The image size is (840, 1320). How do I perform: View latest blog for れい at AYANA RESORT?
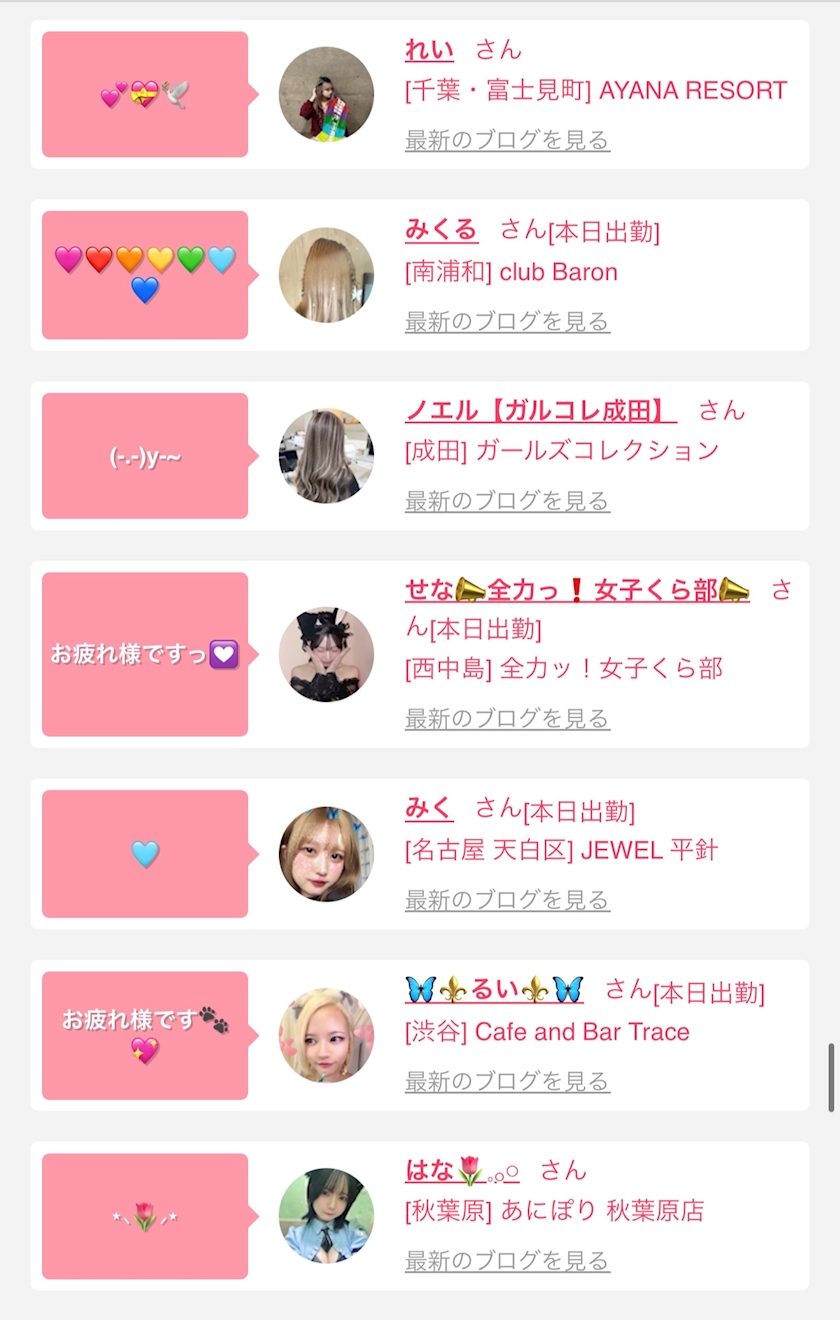(507, 140)
